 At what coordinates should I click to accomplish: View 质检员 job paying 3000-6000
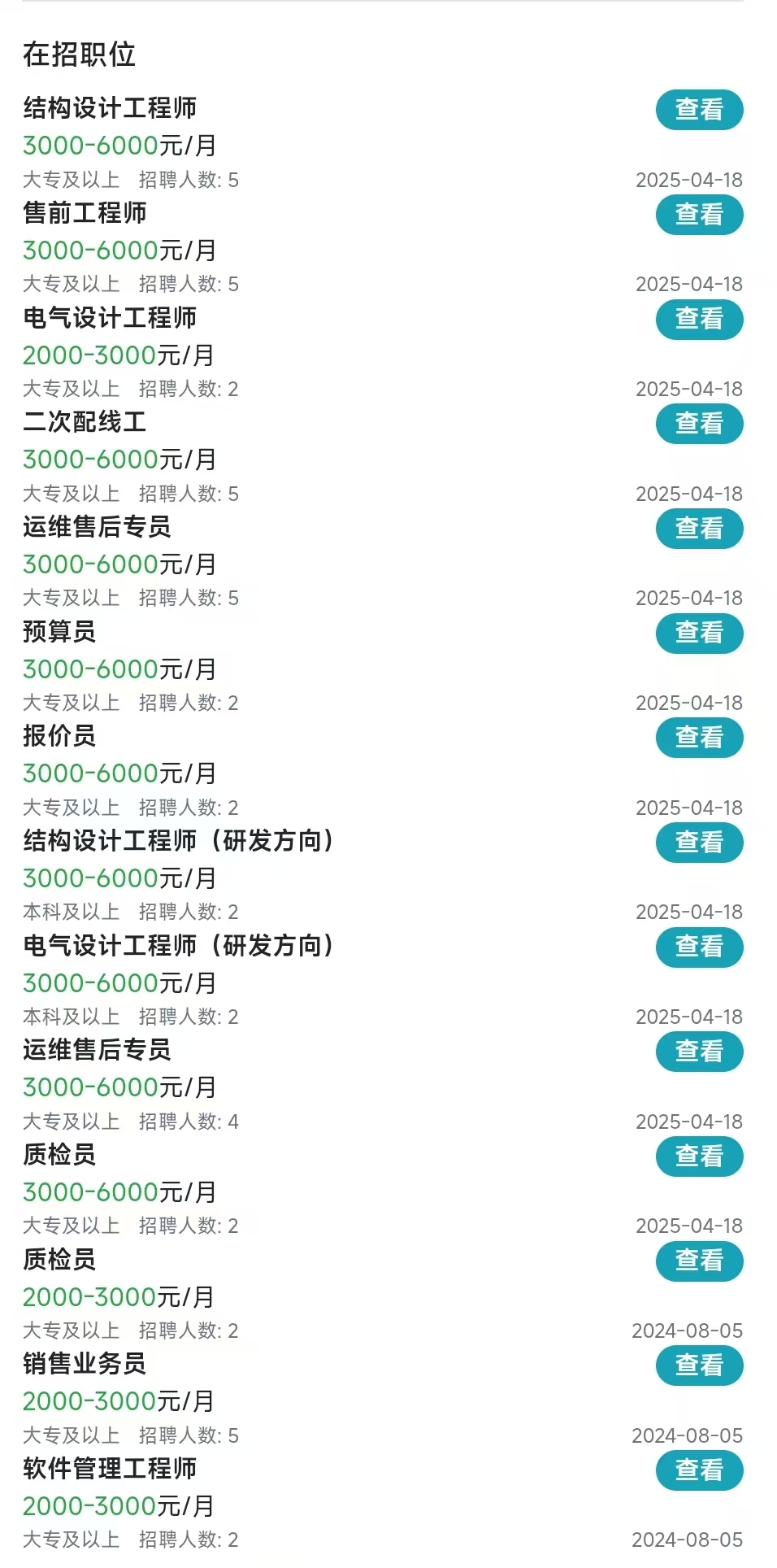pos(699,1156)
